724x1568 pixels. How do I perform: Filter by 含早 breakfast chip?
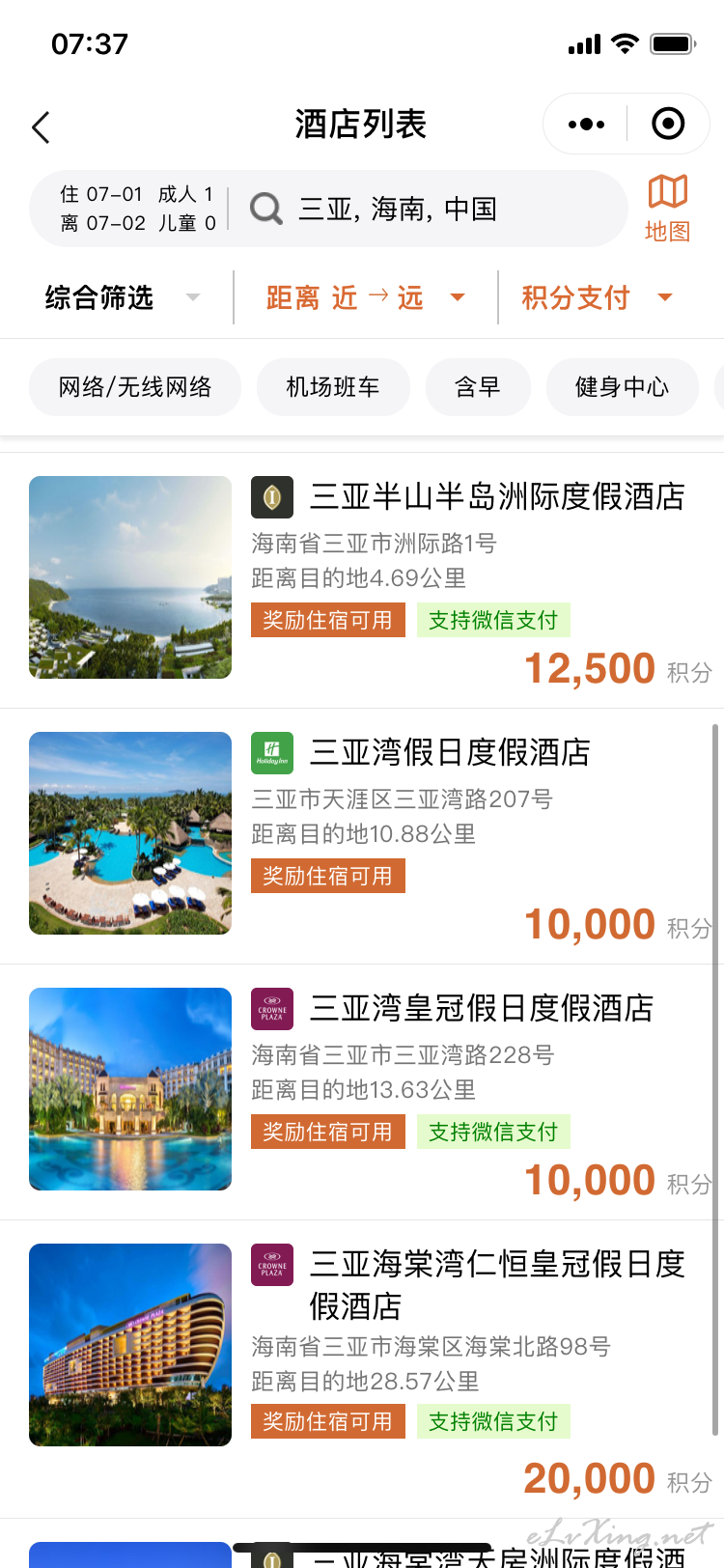coord(478,387)
